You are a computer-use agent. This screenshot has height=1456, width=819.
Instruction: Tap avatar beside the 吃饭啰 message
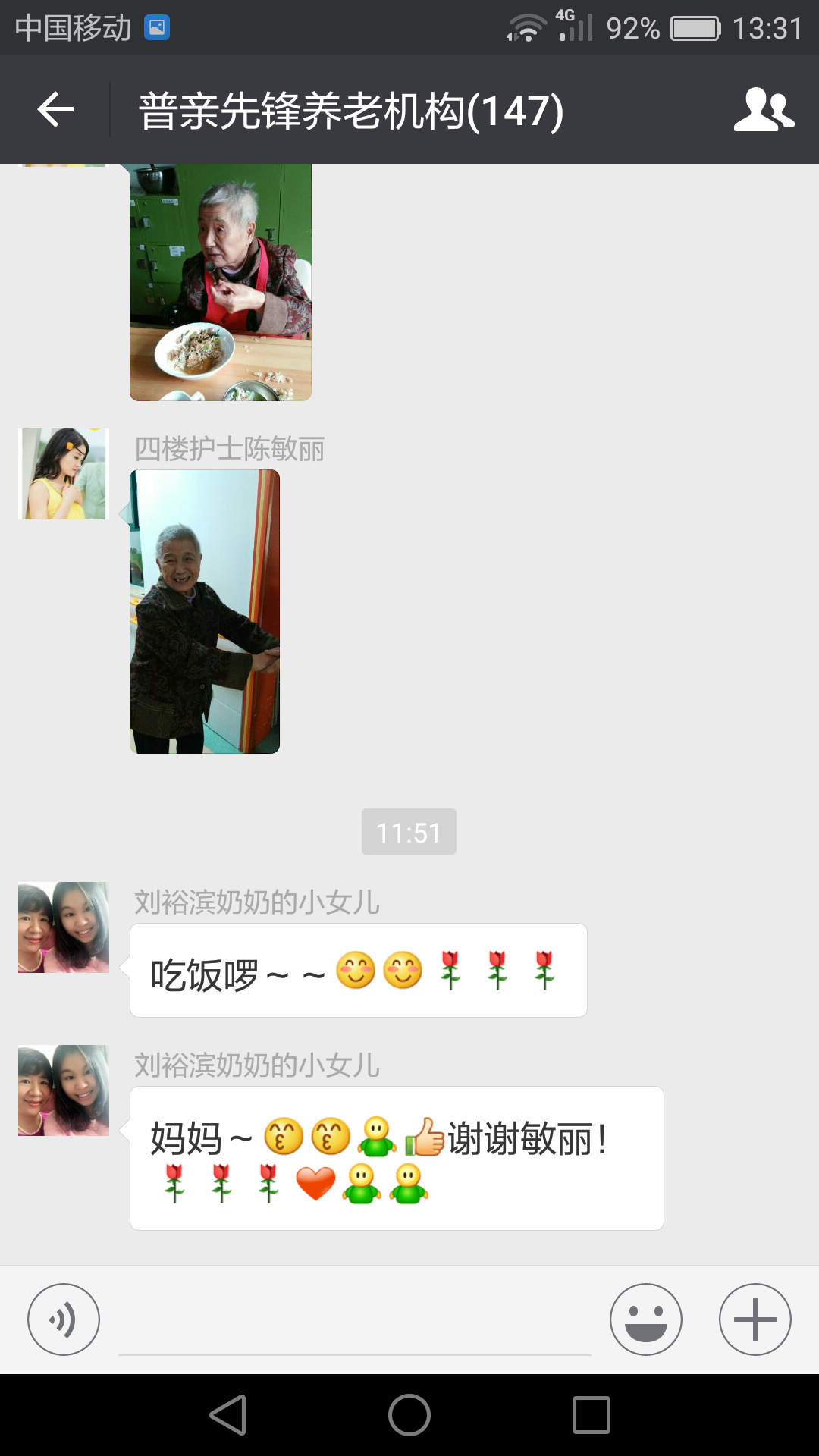click(x=64, y=927)
